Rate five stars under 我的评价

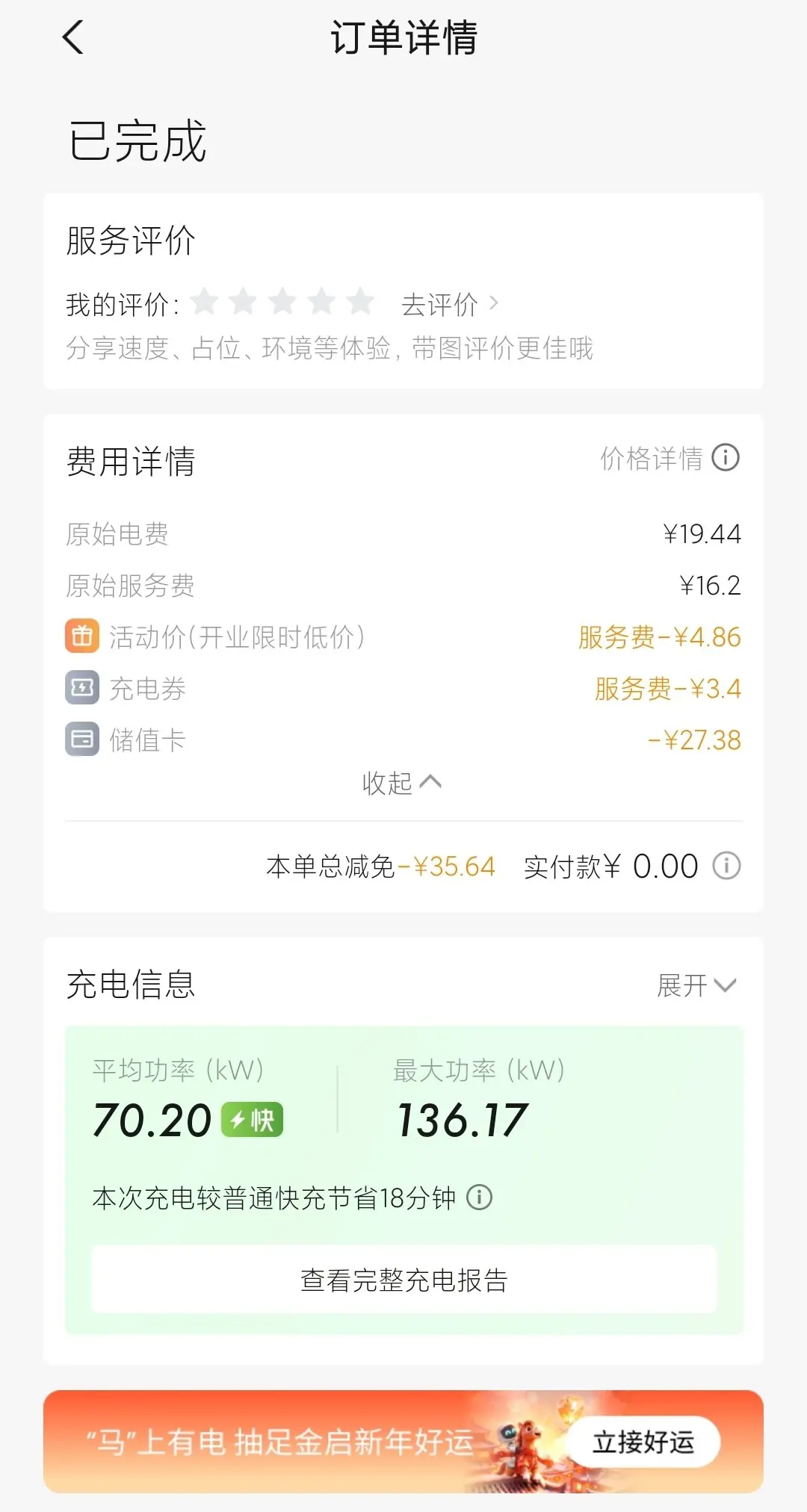click(x=360, y=302)
